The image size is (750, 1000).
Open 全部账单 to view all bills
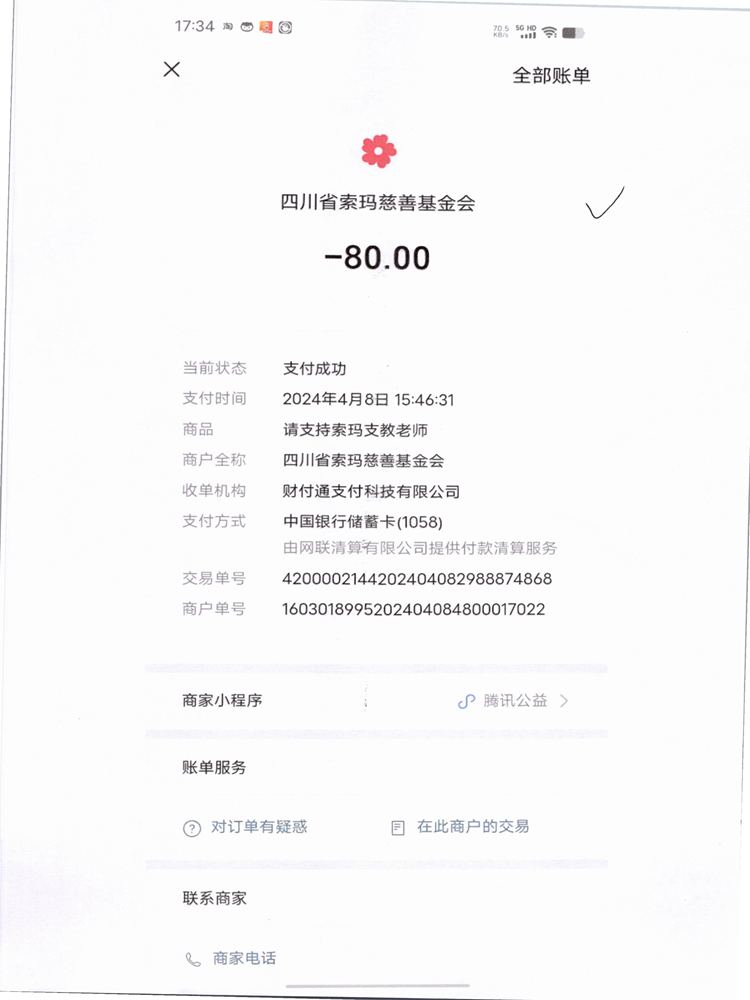pyautogui.click(x=551, y=76)
